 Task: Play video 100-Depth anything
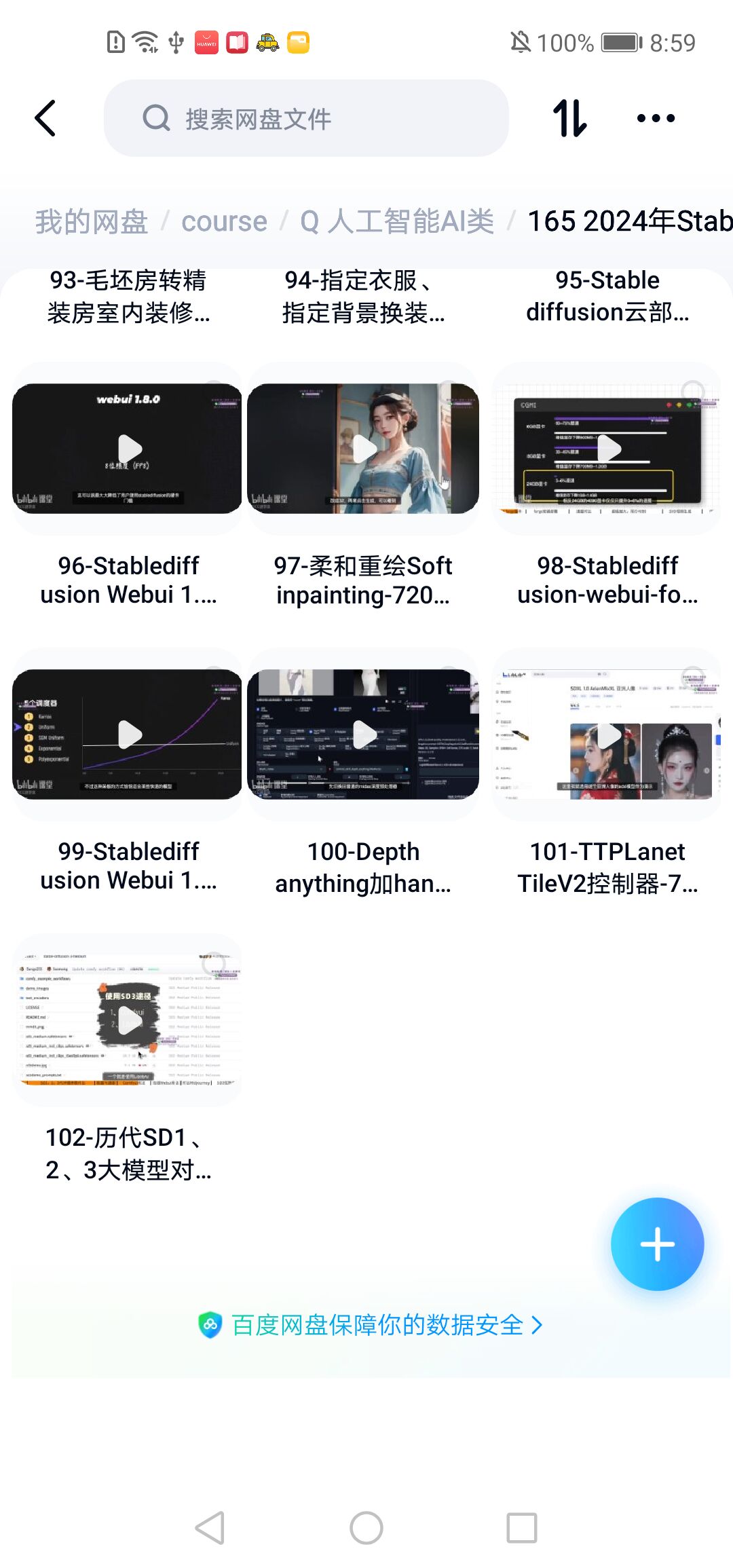pos(363,734)
